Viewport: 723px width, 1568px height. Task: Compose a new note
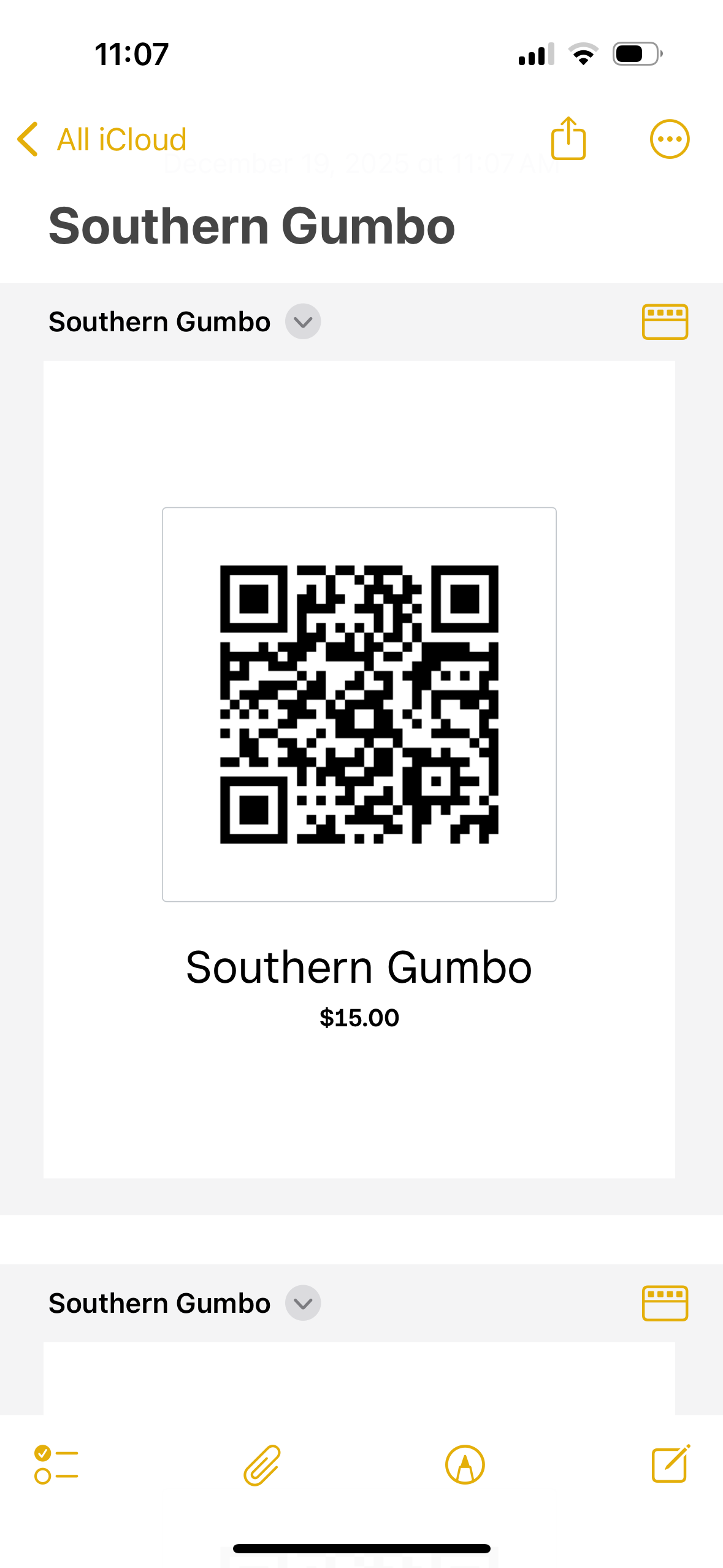[x=670, y=1464]
